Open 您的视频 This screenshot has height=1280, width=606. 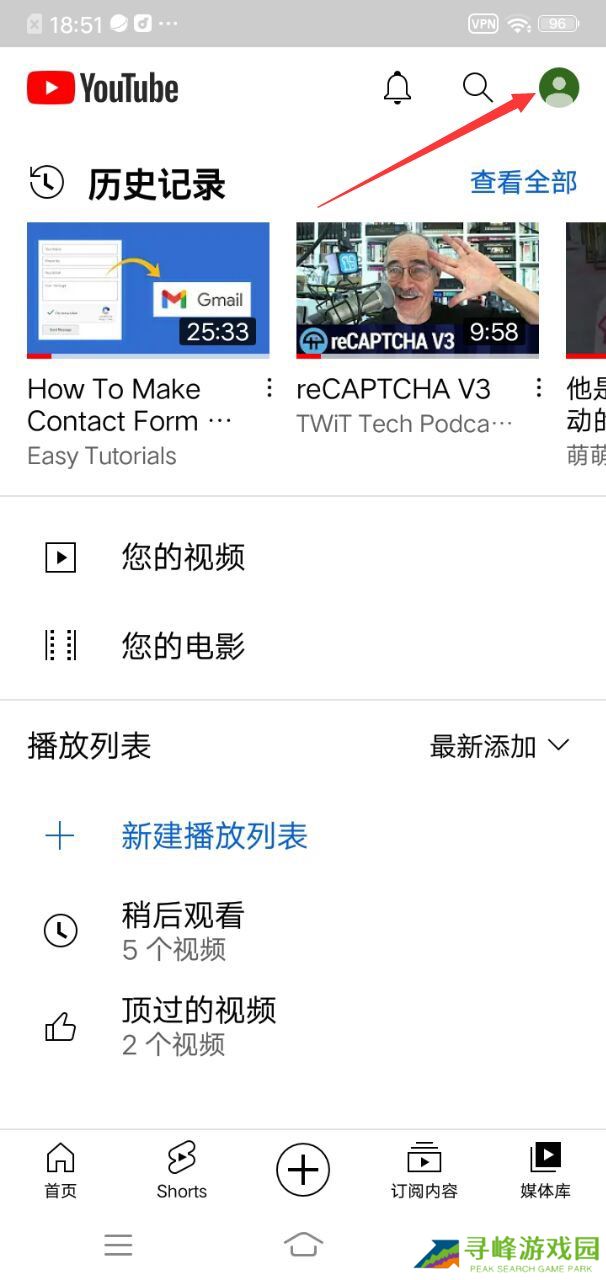303,557
